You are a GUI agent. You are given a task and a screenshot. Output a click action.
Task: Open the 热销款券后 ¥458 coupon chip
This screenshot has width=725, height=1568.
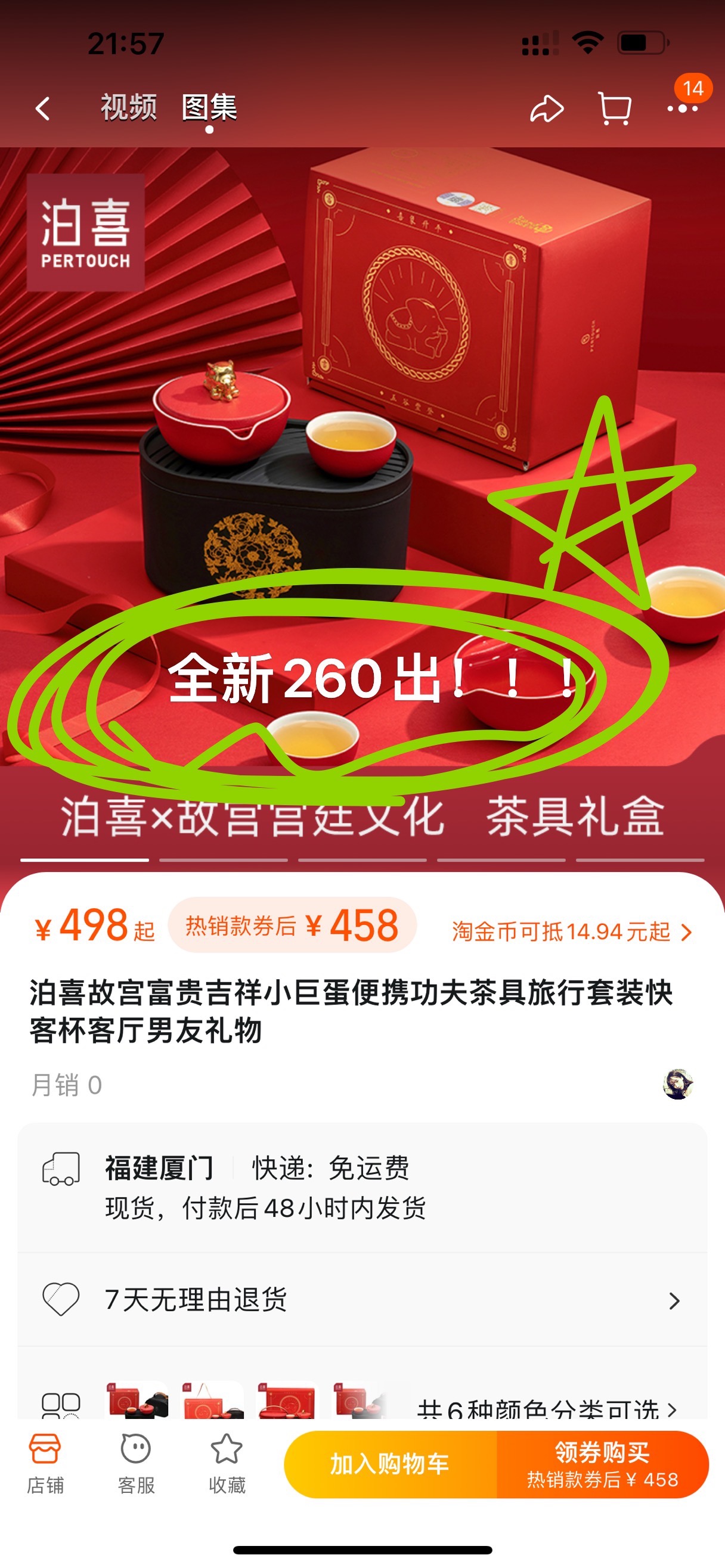(292, 926)
